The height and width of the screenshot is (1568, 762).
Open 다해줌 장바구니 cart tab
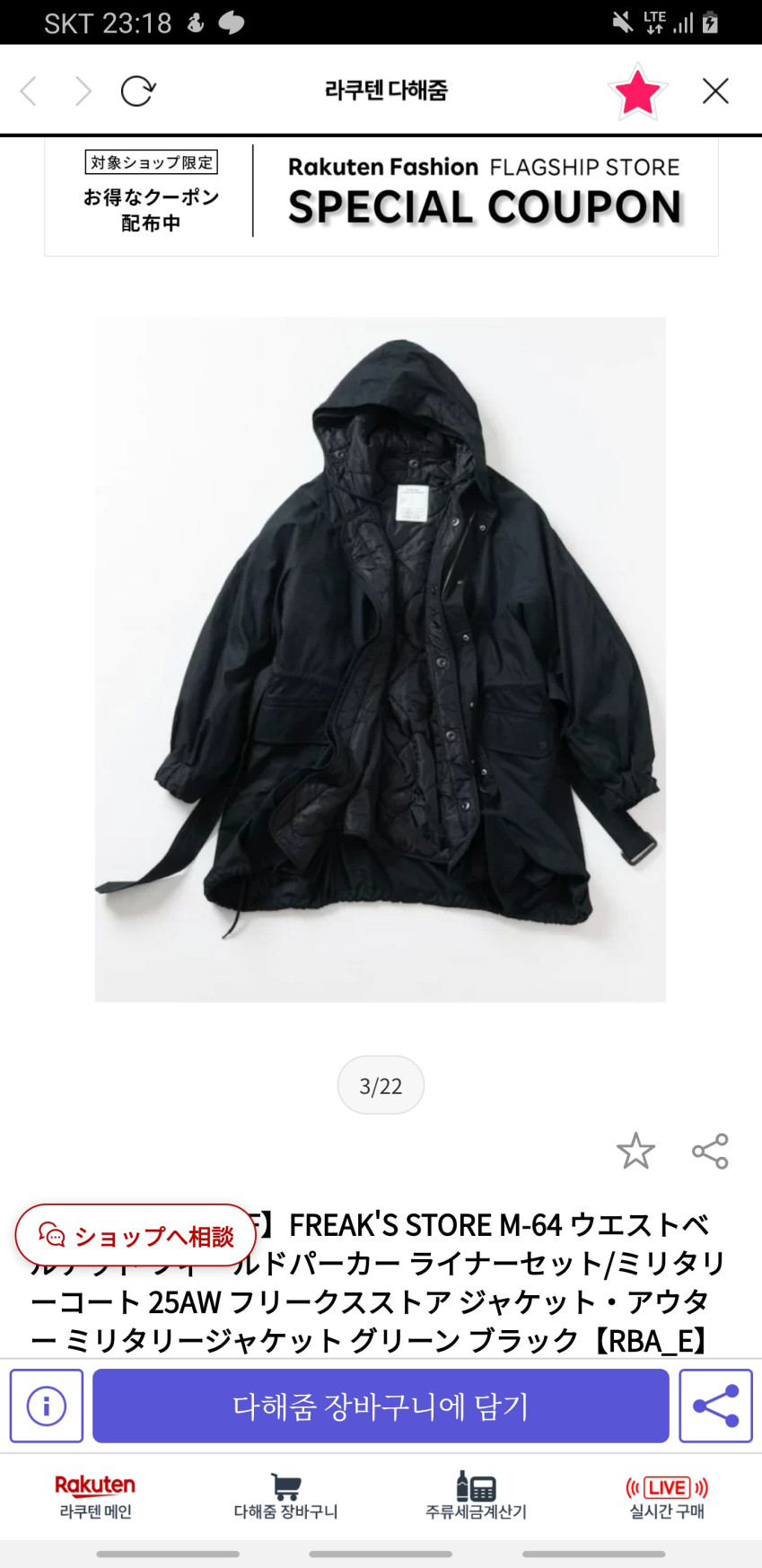coord(285,1497)
